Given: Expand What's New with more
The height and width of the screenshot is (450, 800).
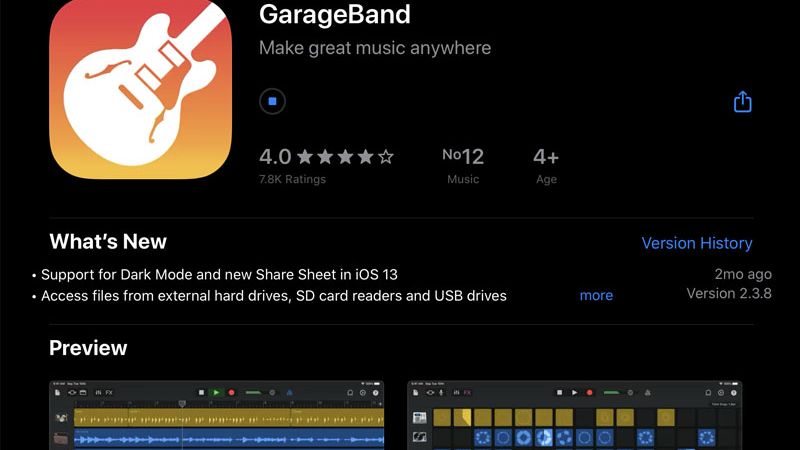Looking at the screenshot, I should 596,295.
